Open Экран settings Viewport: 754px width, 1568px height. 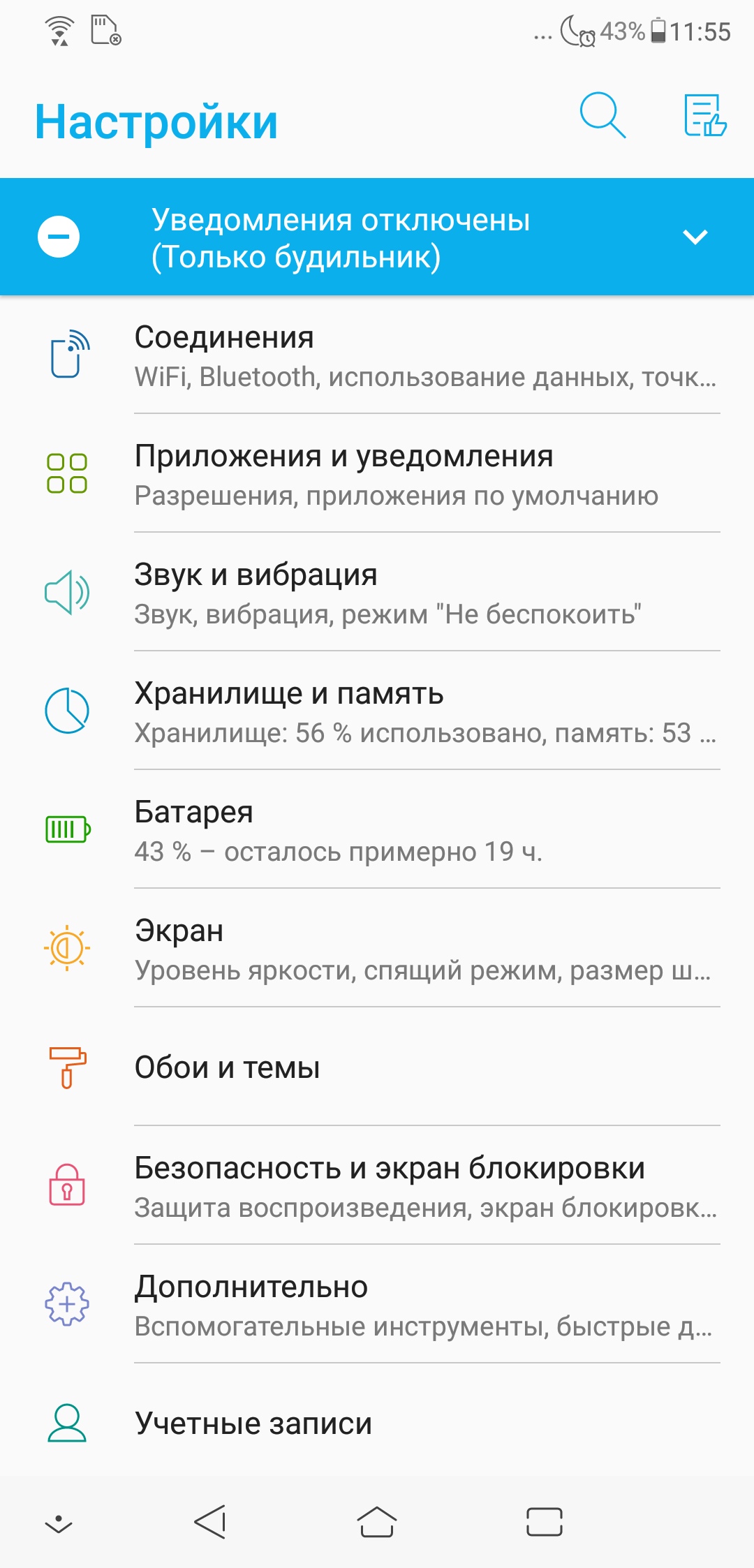377,949
